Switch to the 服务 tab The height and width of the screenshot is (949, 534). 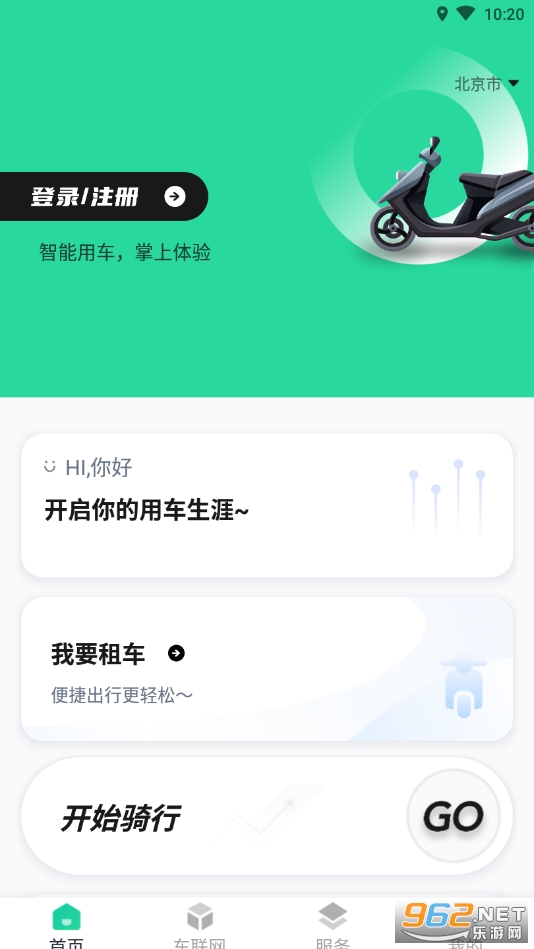(x=333, y=925)
